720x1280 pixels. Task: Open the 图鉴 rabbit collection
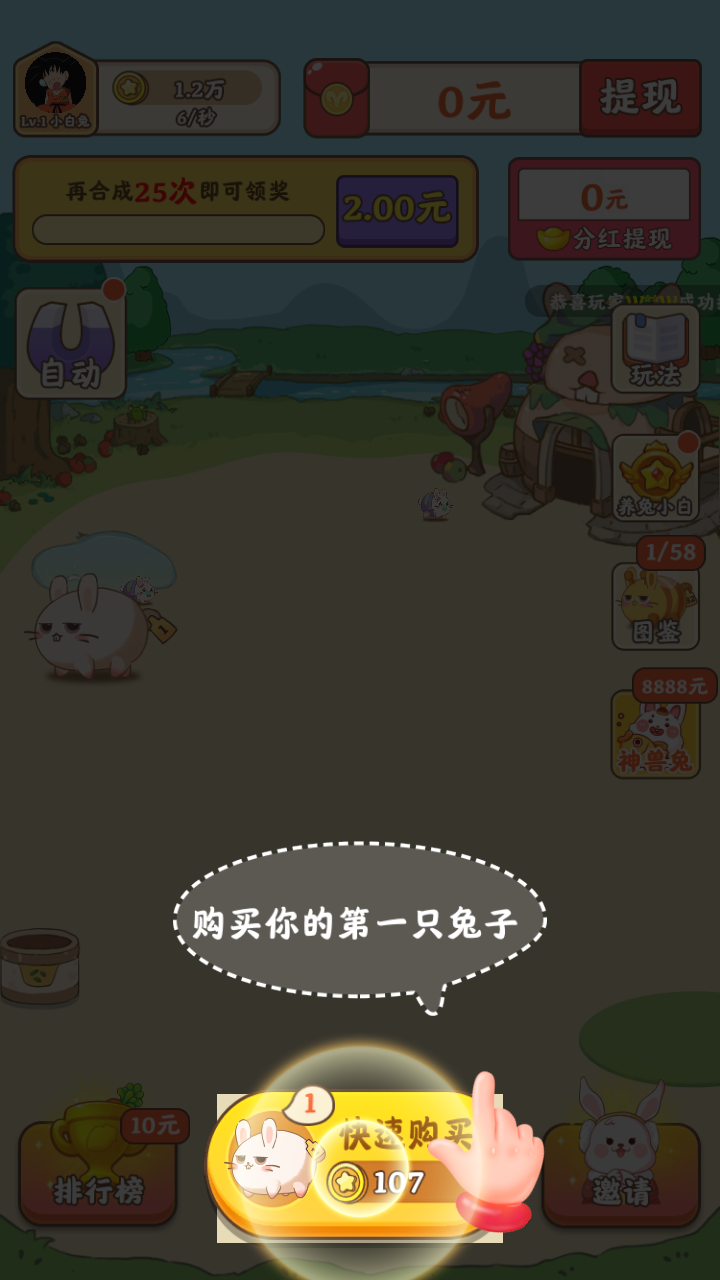(655, 605)
